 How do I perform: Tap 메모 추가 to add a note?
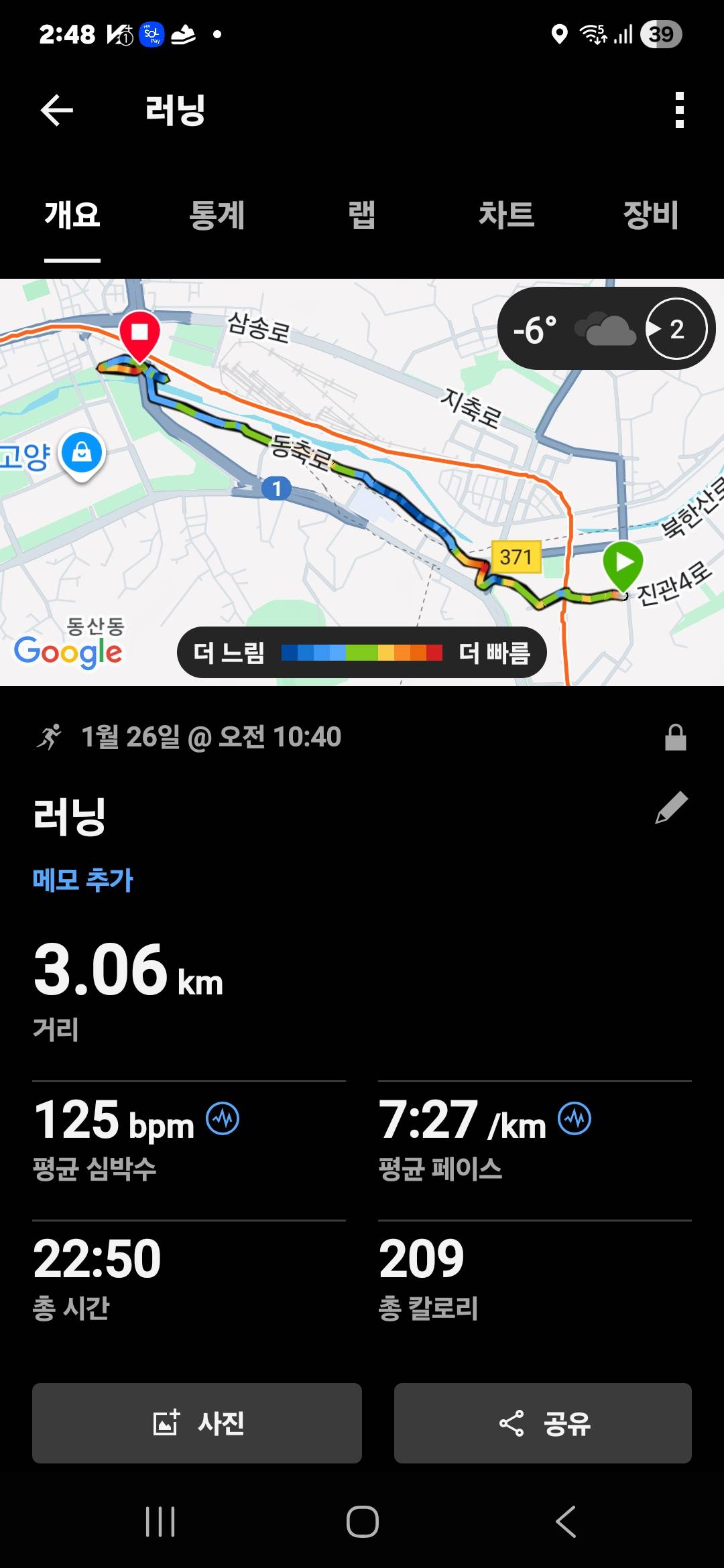point(82,880)
